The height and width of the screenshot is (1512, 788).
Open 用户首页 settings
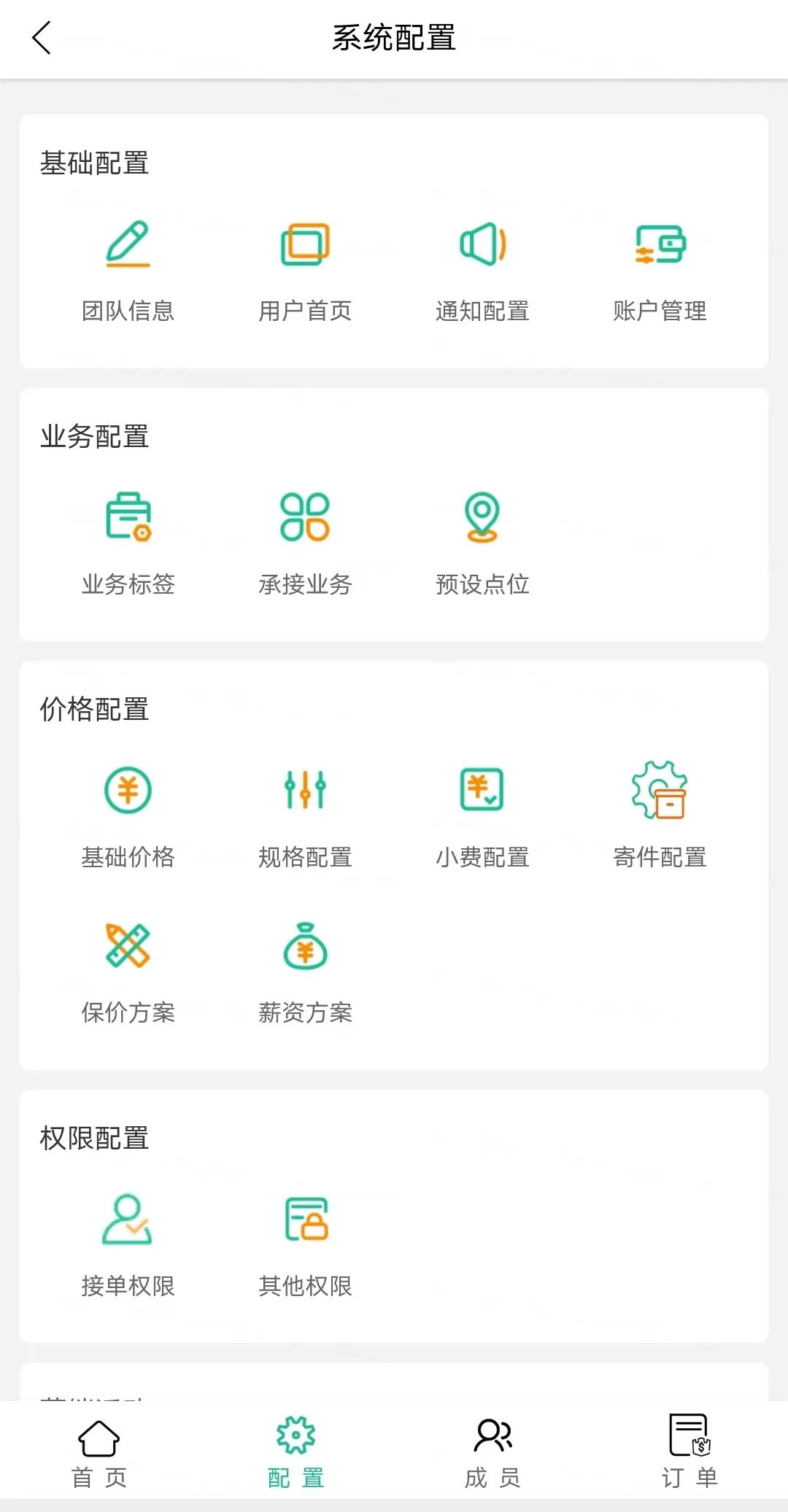(x=305, y=271)
